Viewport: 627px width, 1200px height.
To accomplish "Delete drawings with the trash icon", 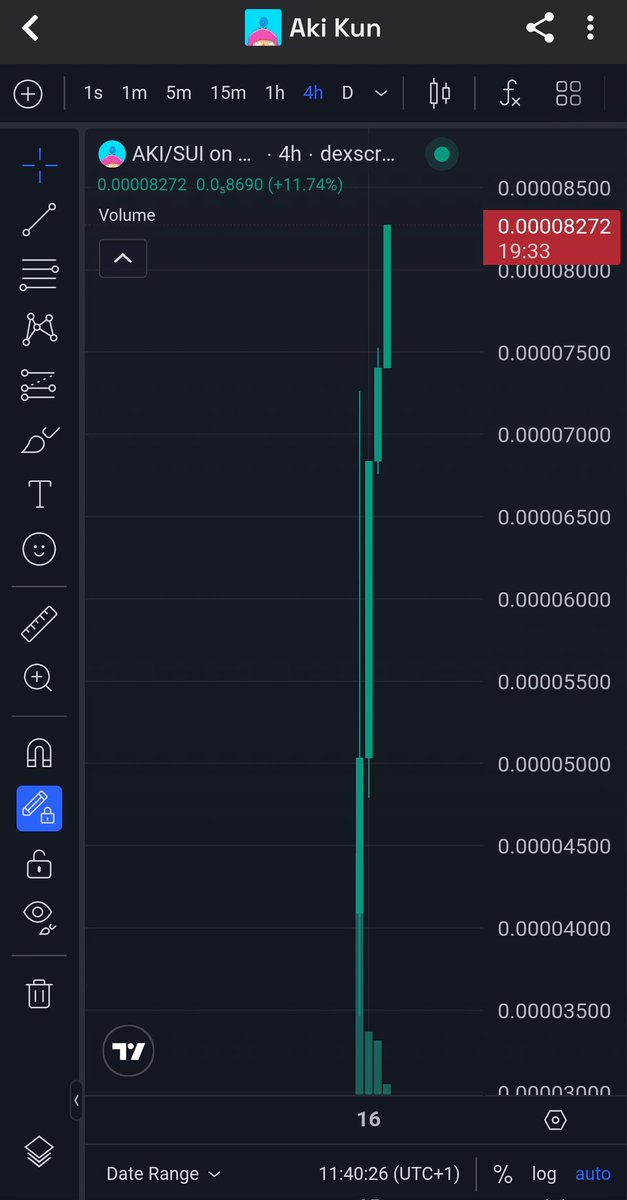I will [x=39, y=994].
